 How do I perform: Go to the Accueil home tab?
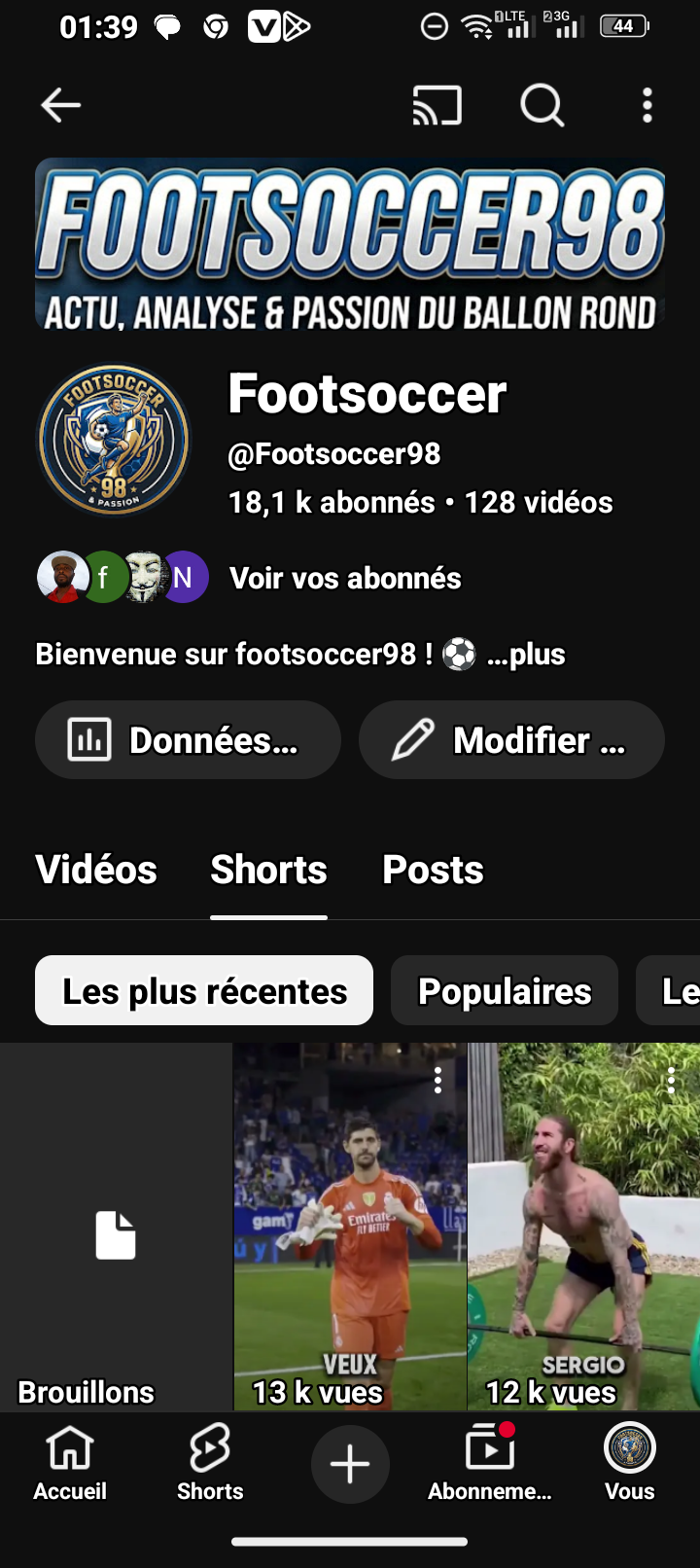tap(70, 1463)
